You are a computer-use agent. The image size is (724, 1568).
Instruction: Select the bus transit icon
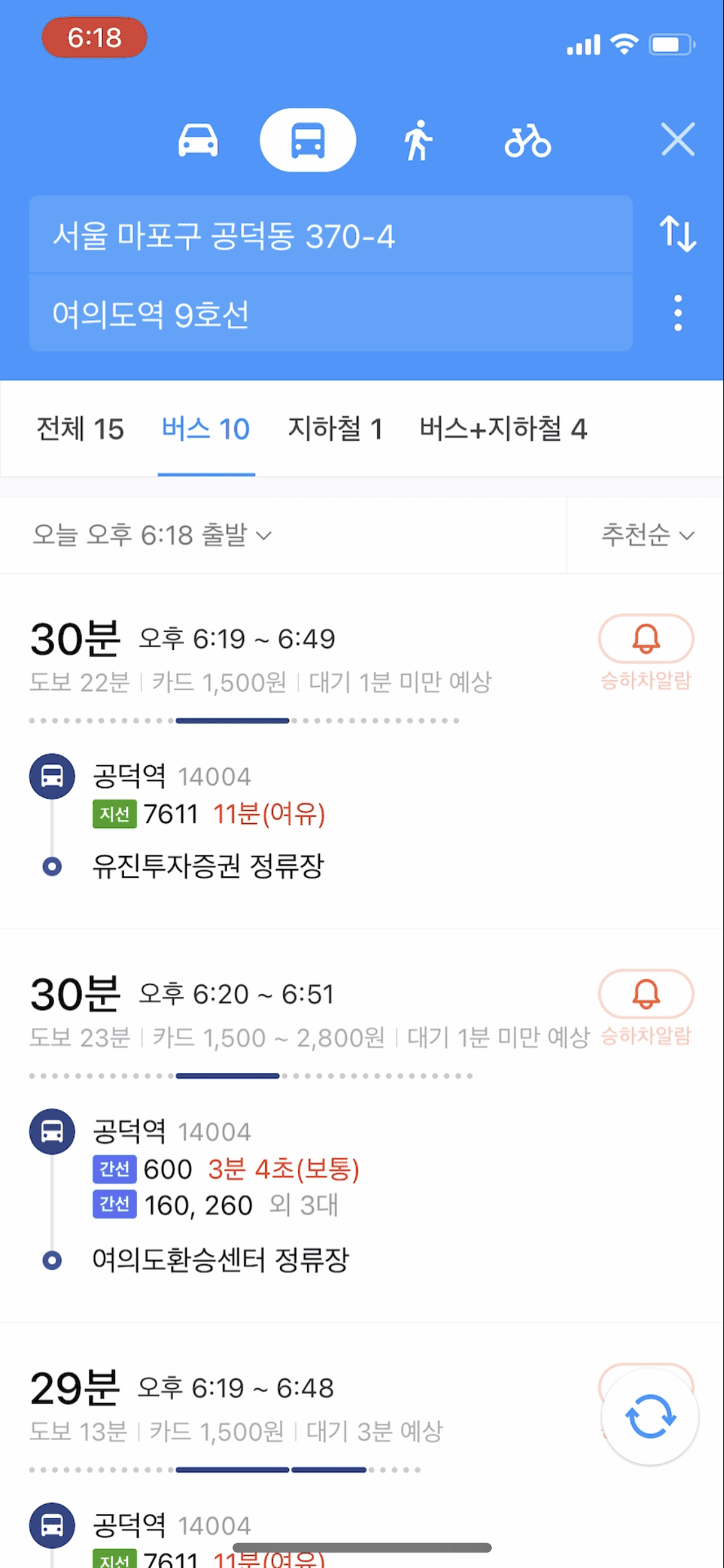[x=308, y=140]
